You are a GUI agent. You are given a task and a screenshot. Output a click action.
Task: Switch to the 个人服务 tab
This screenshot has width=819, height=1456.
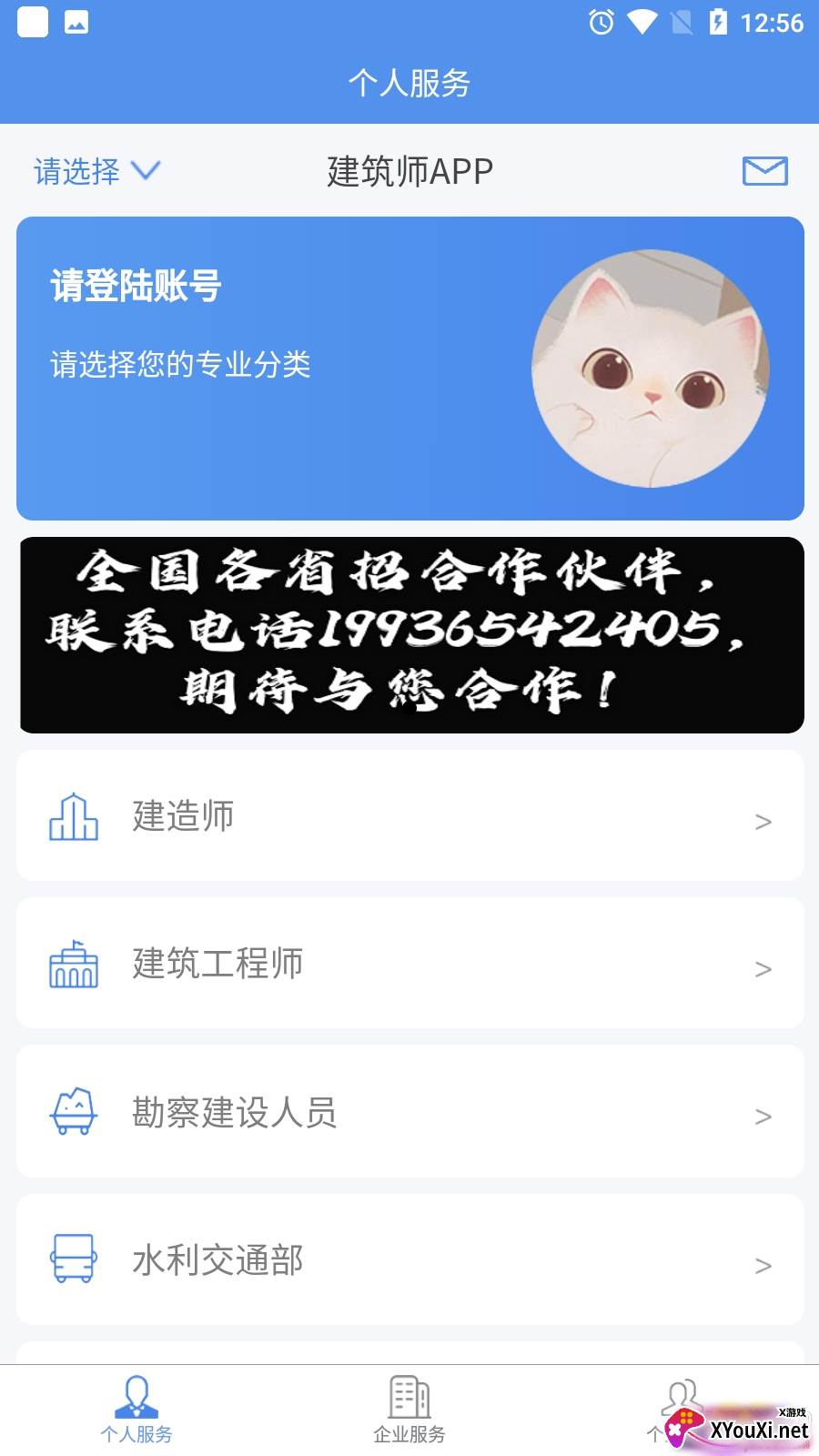point(136,1410)
